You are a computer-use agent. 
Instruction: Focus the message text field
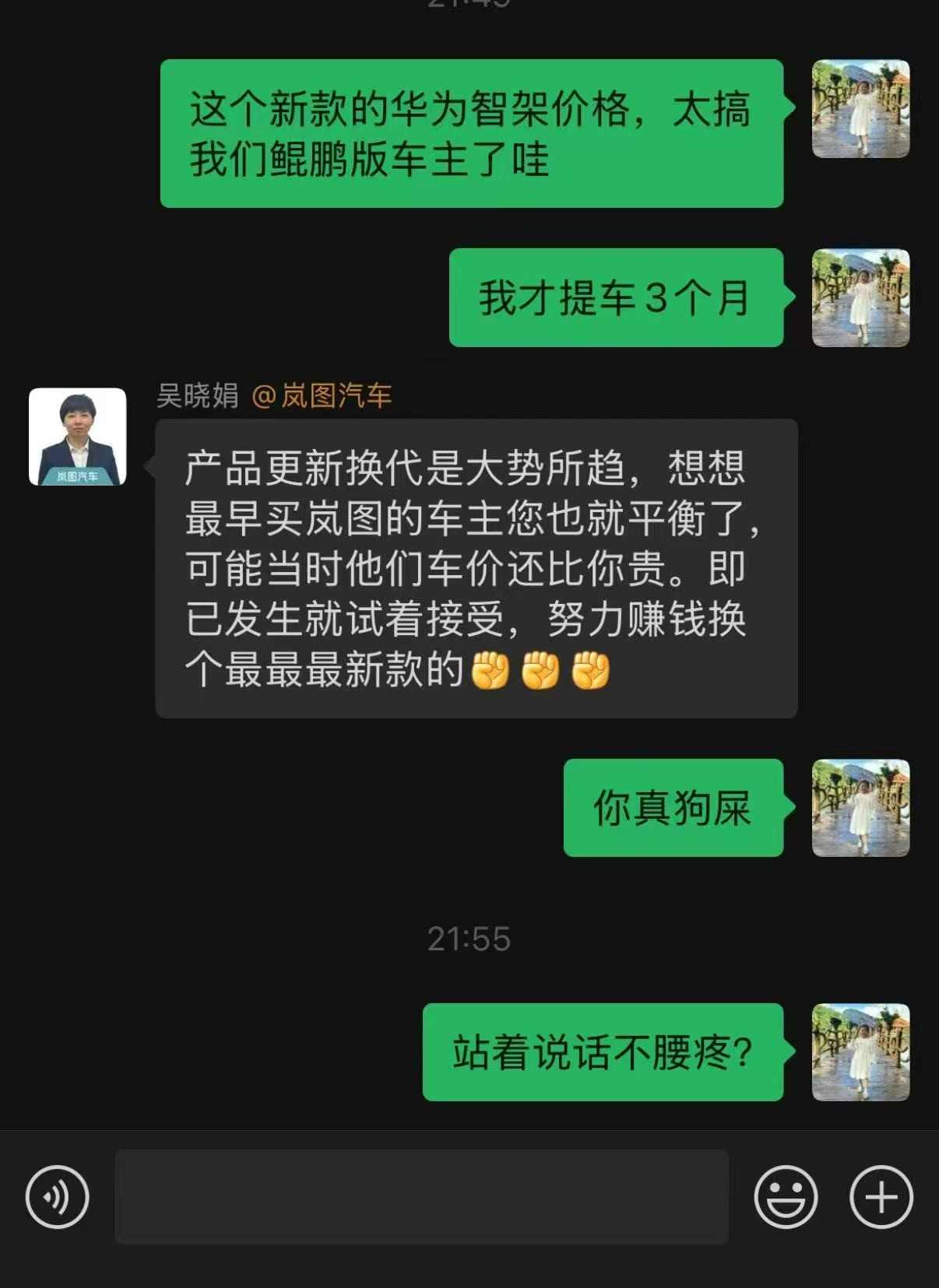click(421, 1197)
